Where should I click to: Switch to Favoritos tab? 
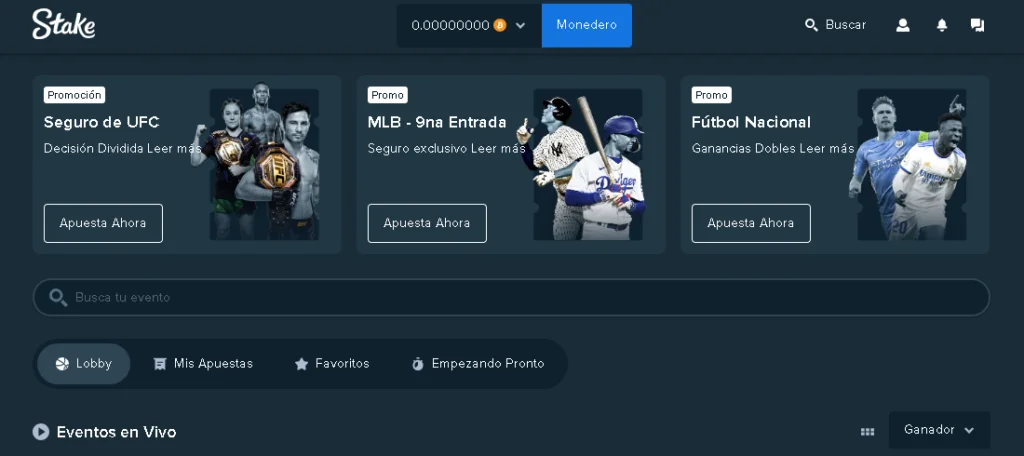click(332, 364)
